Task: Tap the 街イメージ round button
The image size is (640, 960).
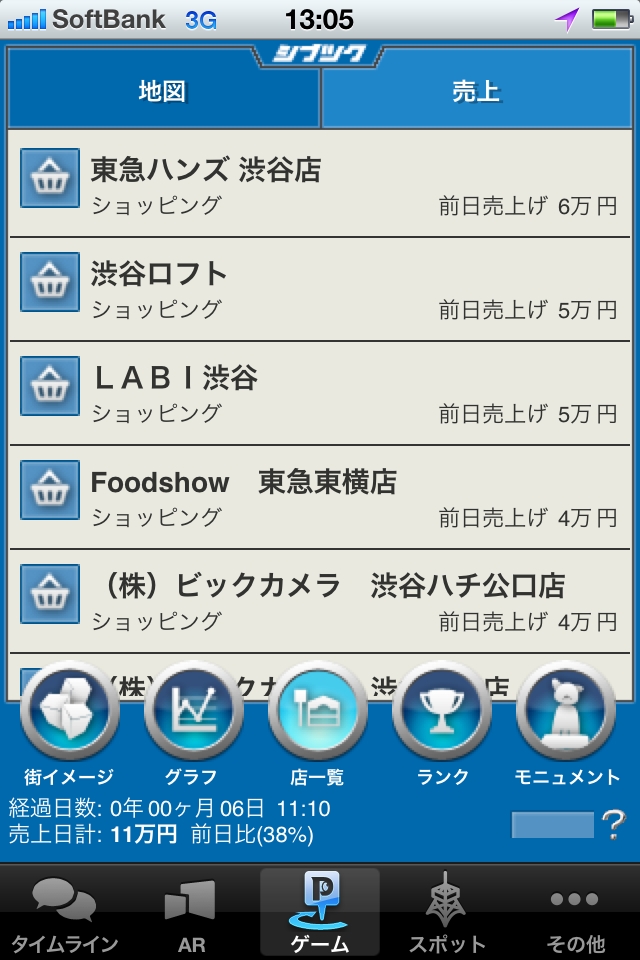Action: 69,714
